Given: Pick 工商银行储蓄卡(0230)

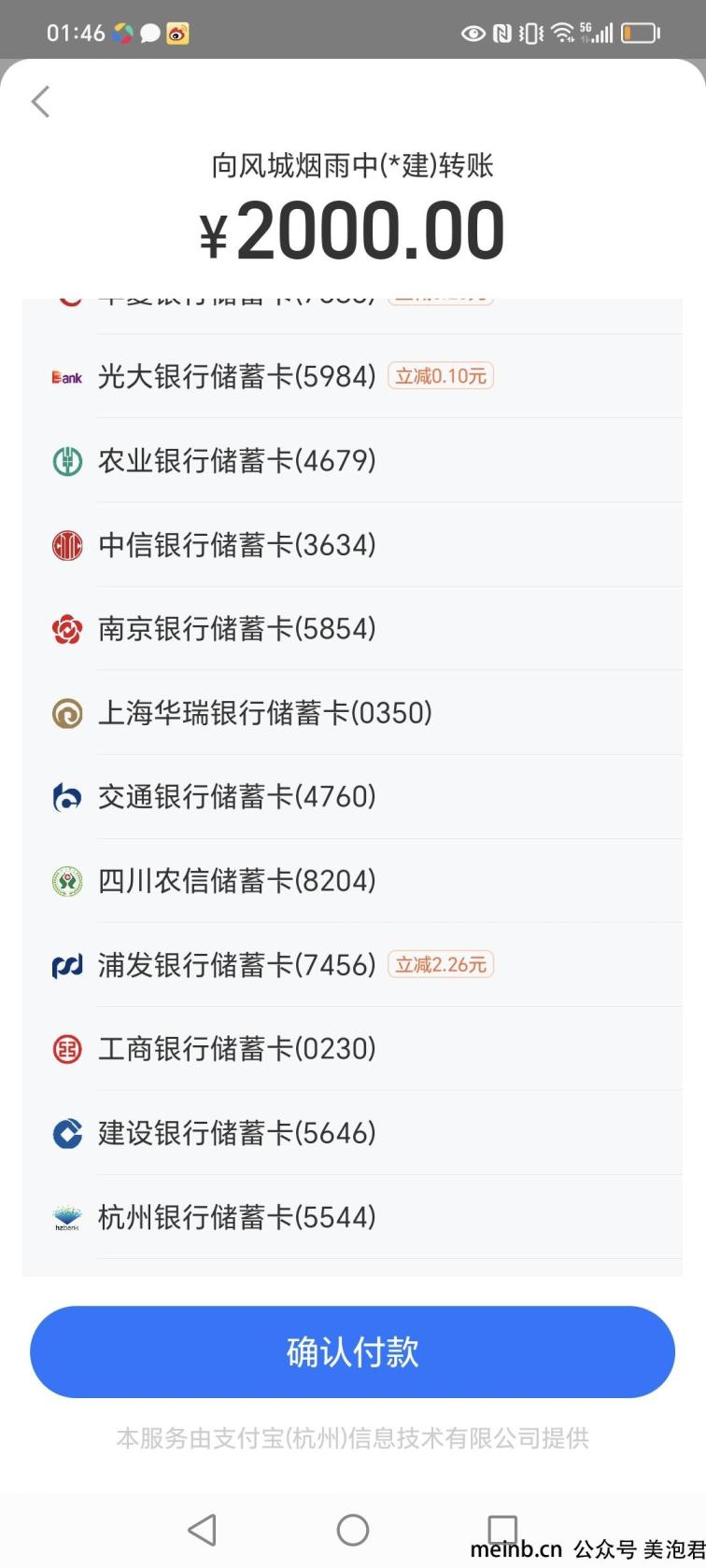Looking at the screenshot, I should pos(353,1048).
